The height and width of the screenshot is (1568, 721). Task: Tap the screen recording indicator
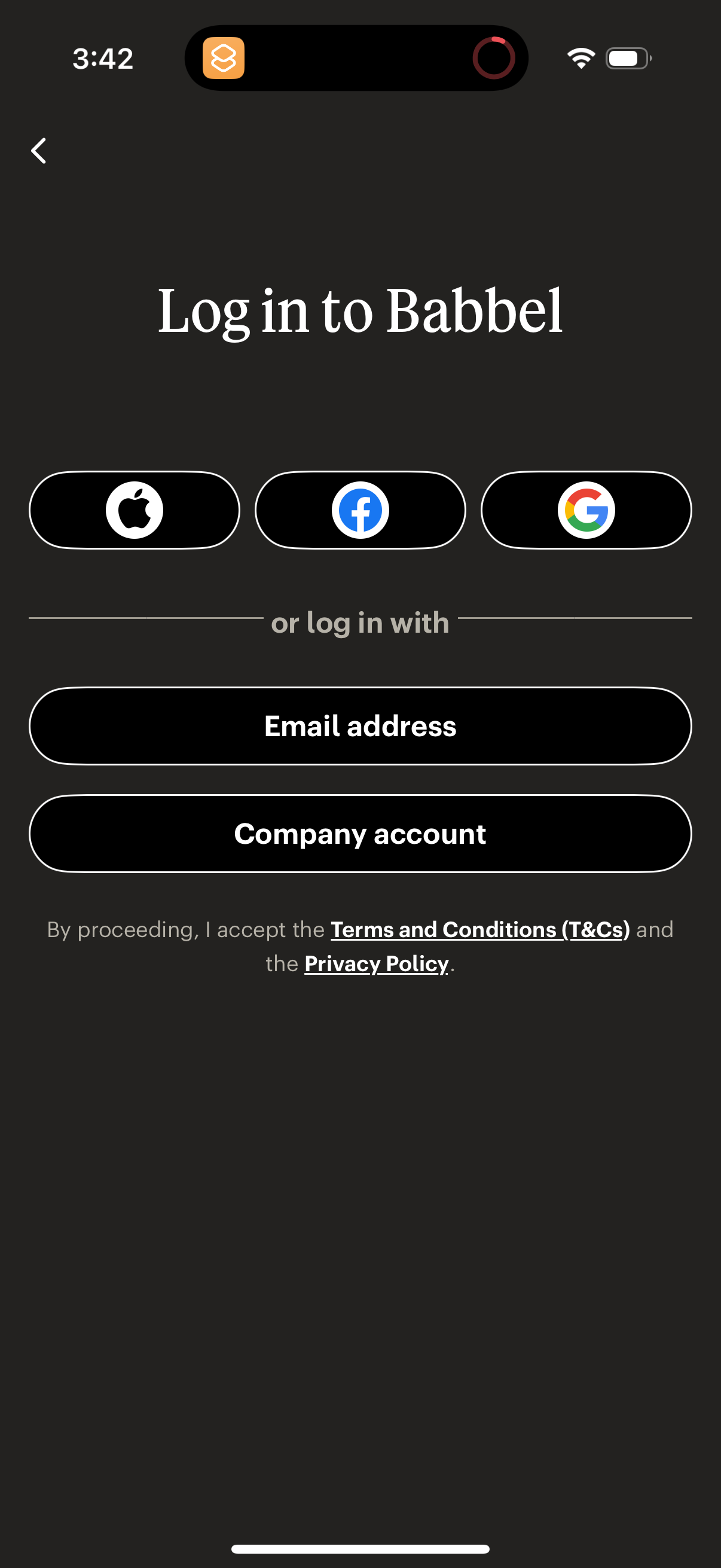(494, 59)
